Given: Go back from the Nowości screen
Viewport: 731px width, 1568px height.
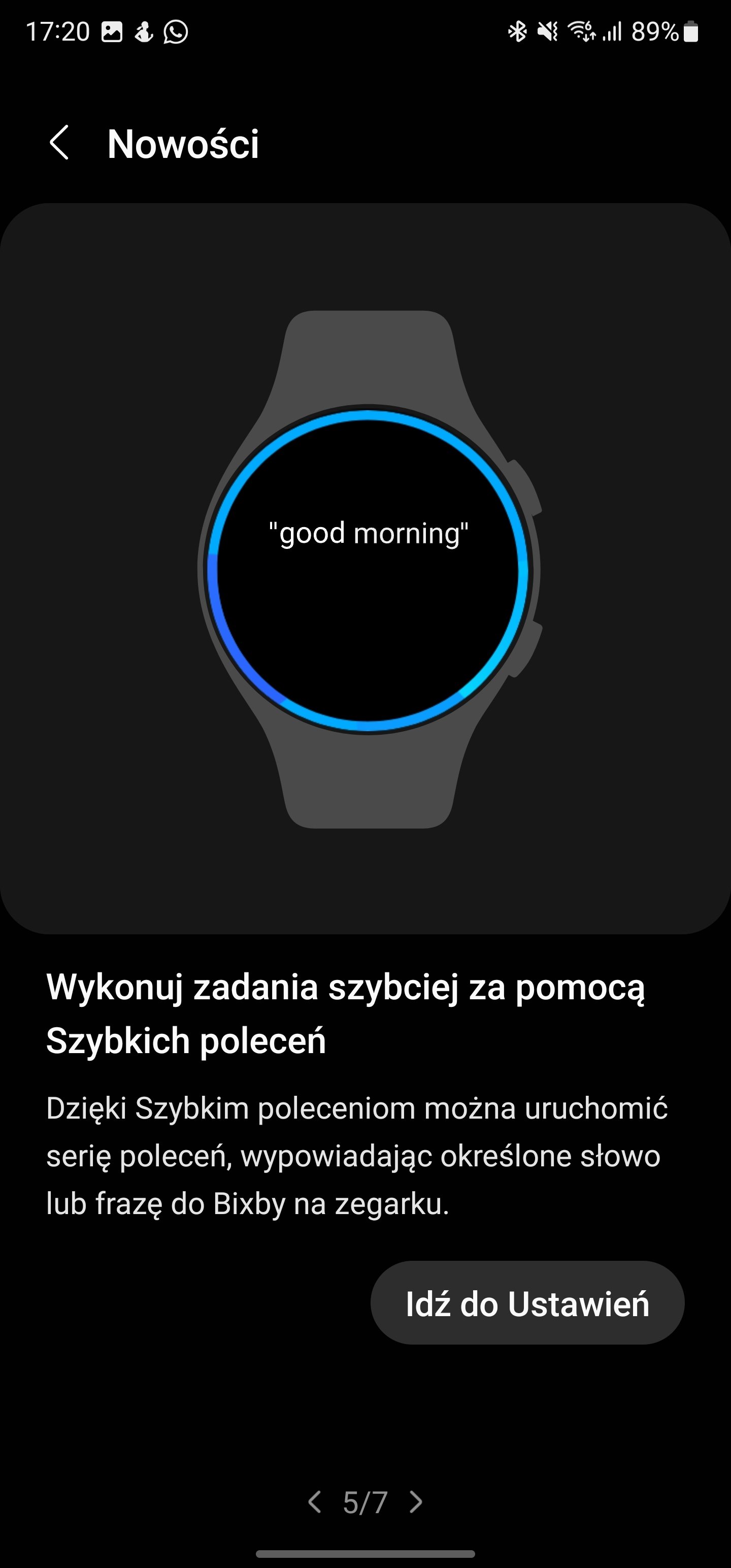Looking at the screenshot, I should click(x=59, y=143).
